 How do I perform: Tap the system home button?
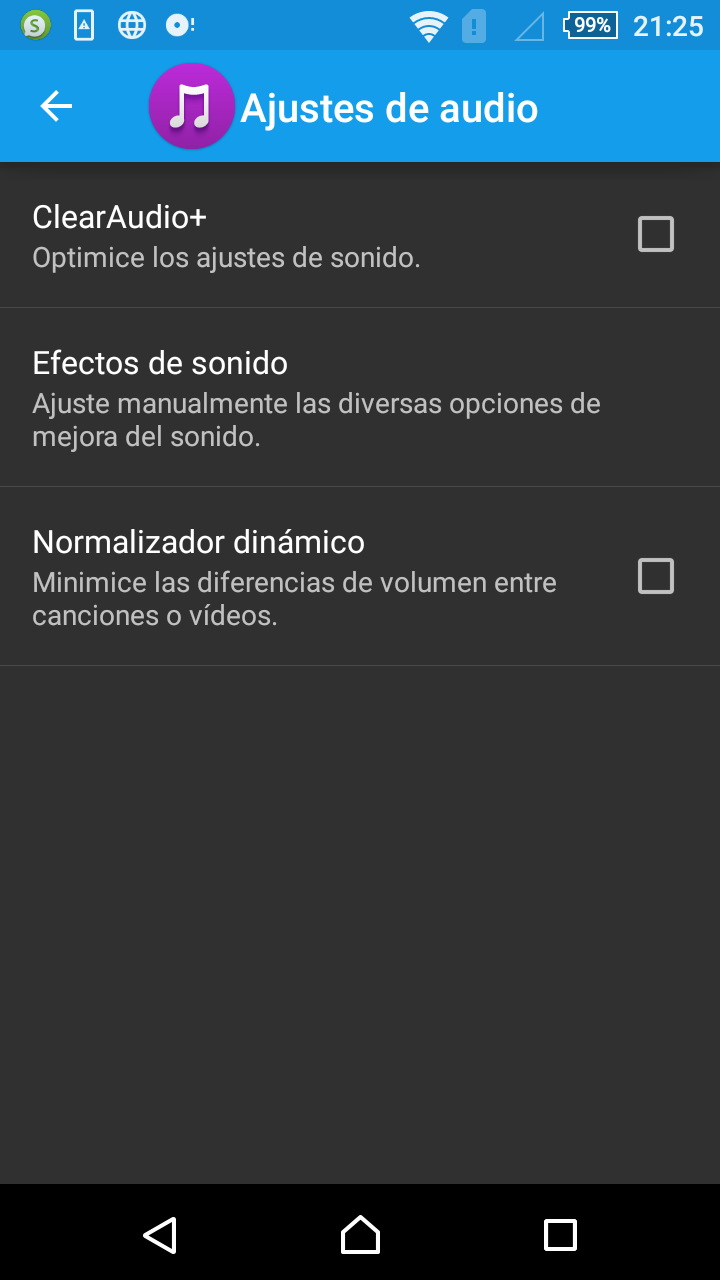click(x=360, y=1235)
